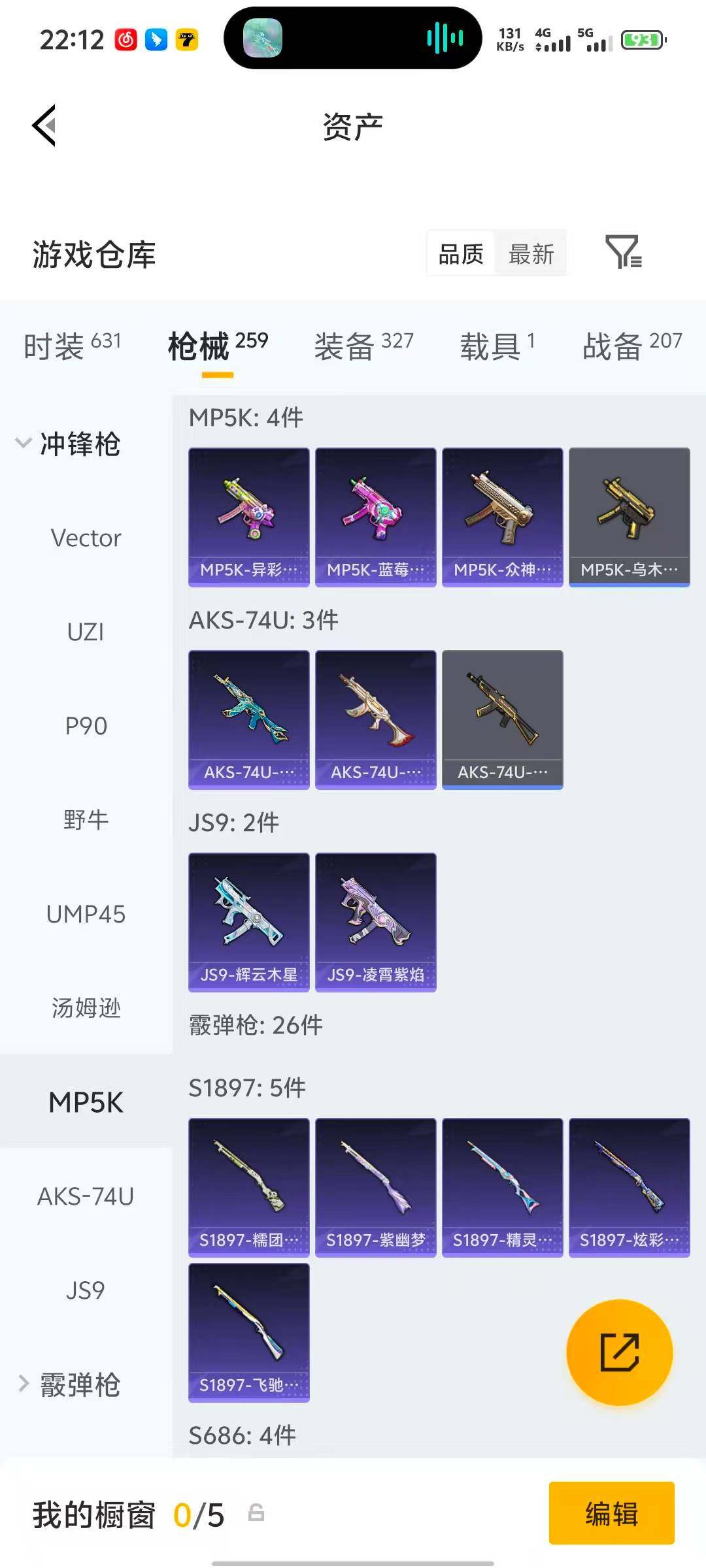This screenshot has height=1568, width=706.
Task: Open the JS9-凌霄紫焰 skin tile
Action: (x=375, y=922)
